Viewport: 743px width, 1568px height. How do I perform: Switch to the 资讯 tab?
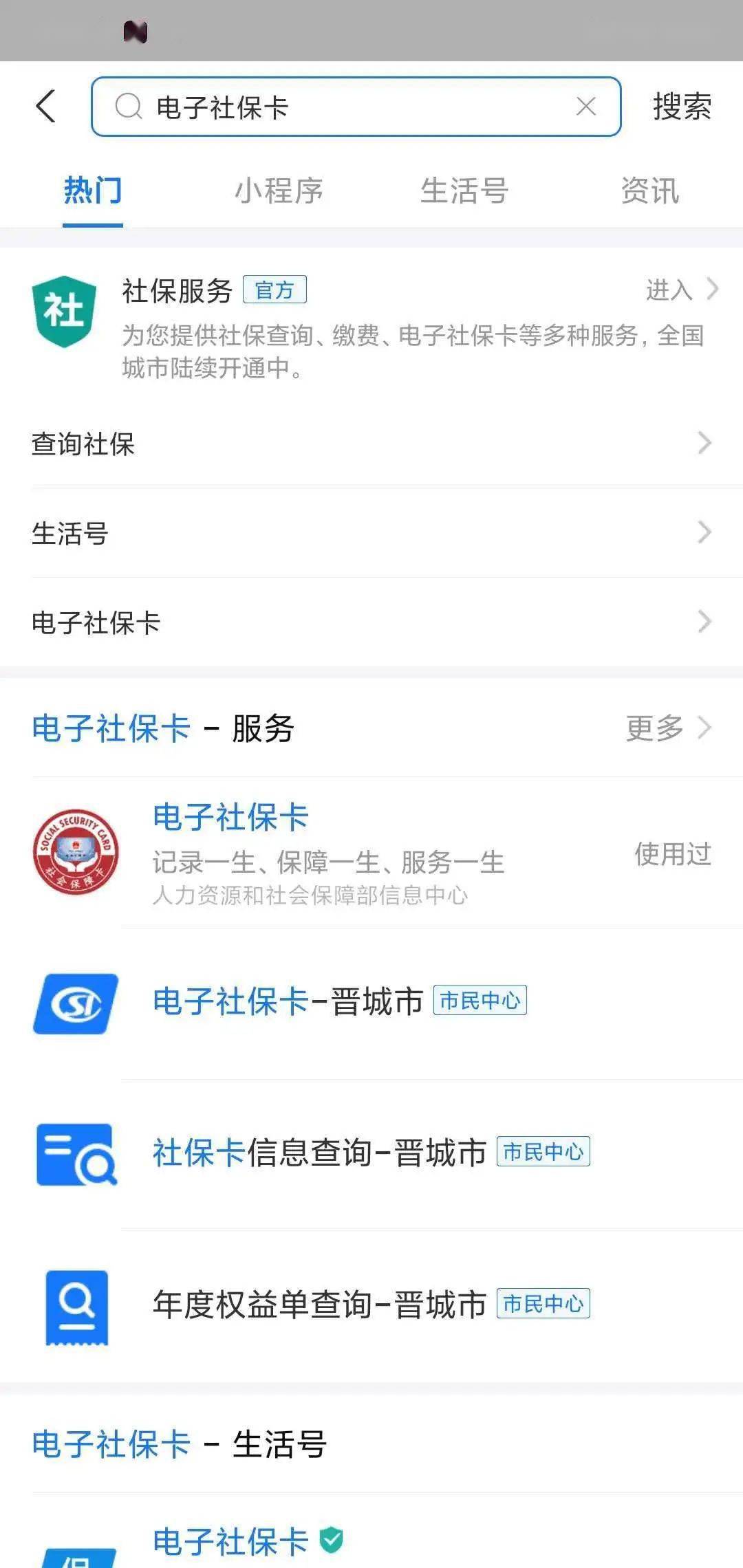click(x=649, y=191)
